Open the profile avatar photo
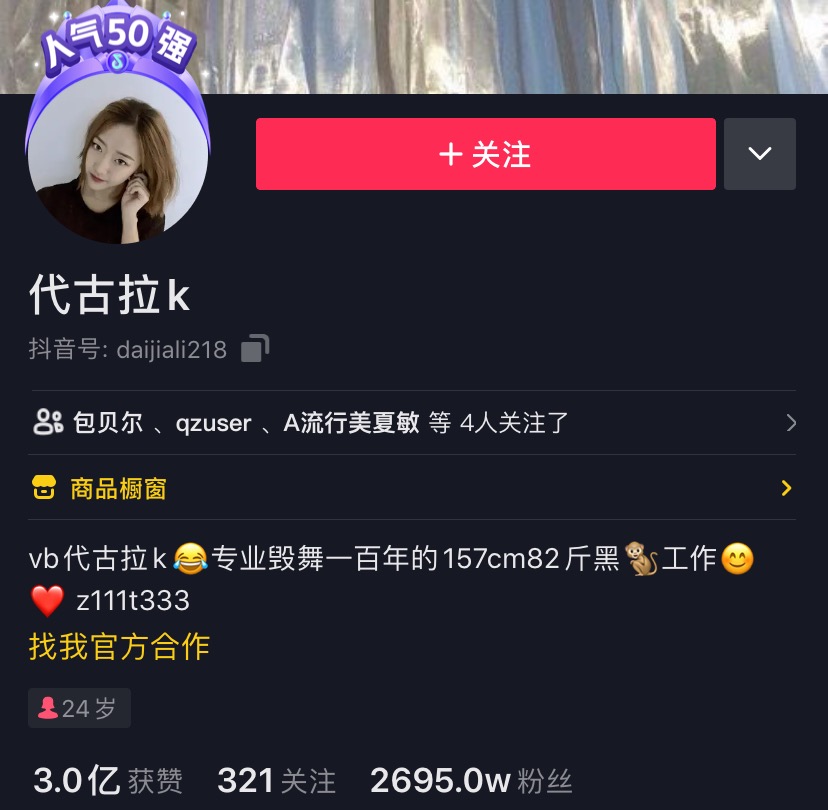The image size is (828, 810). pyautogui.click(x=118, y=160)
